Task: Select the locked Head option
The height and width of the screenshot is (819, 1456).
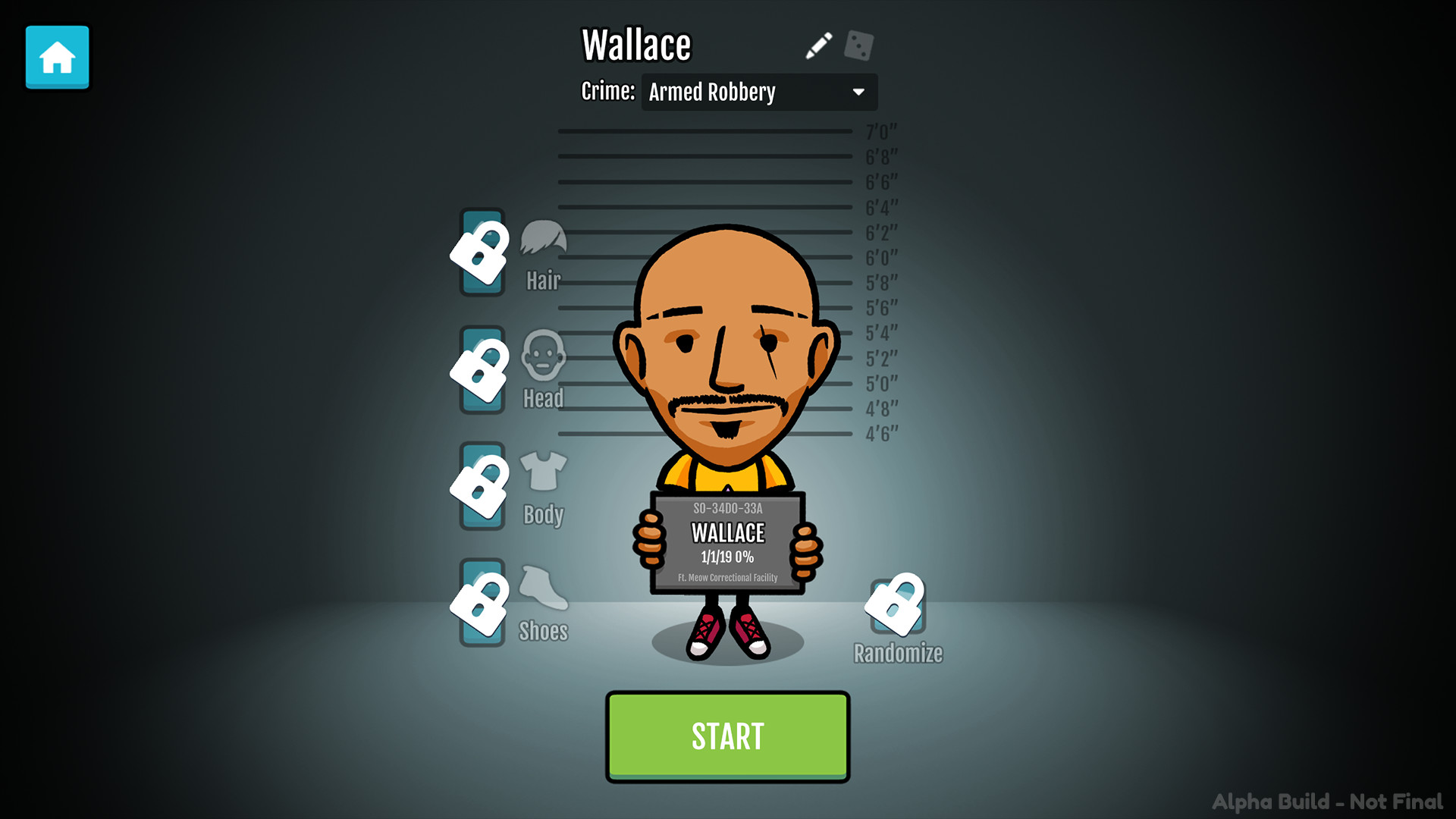Action: (482, 370)
